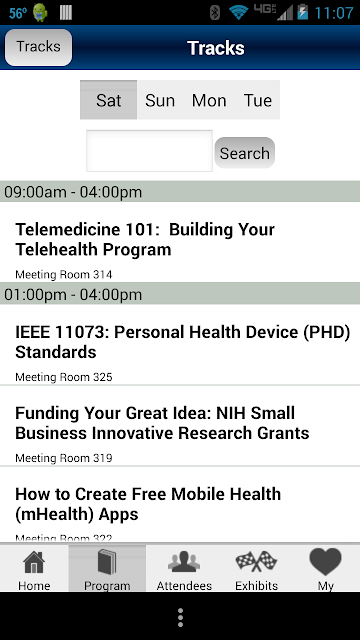Open the system overflow menu dots
This screenshot has height=640, width=360.
(180, 617)
